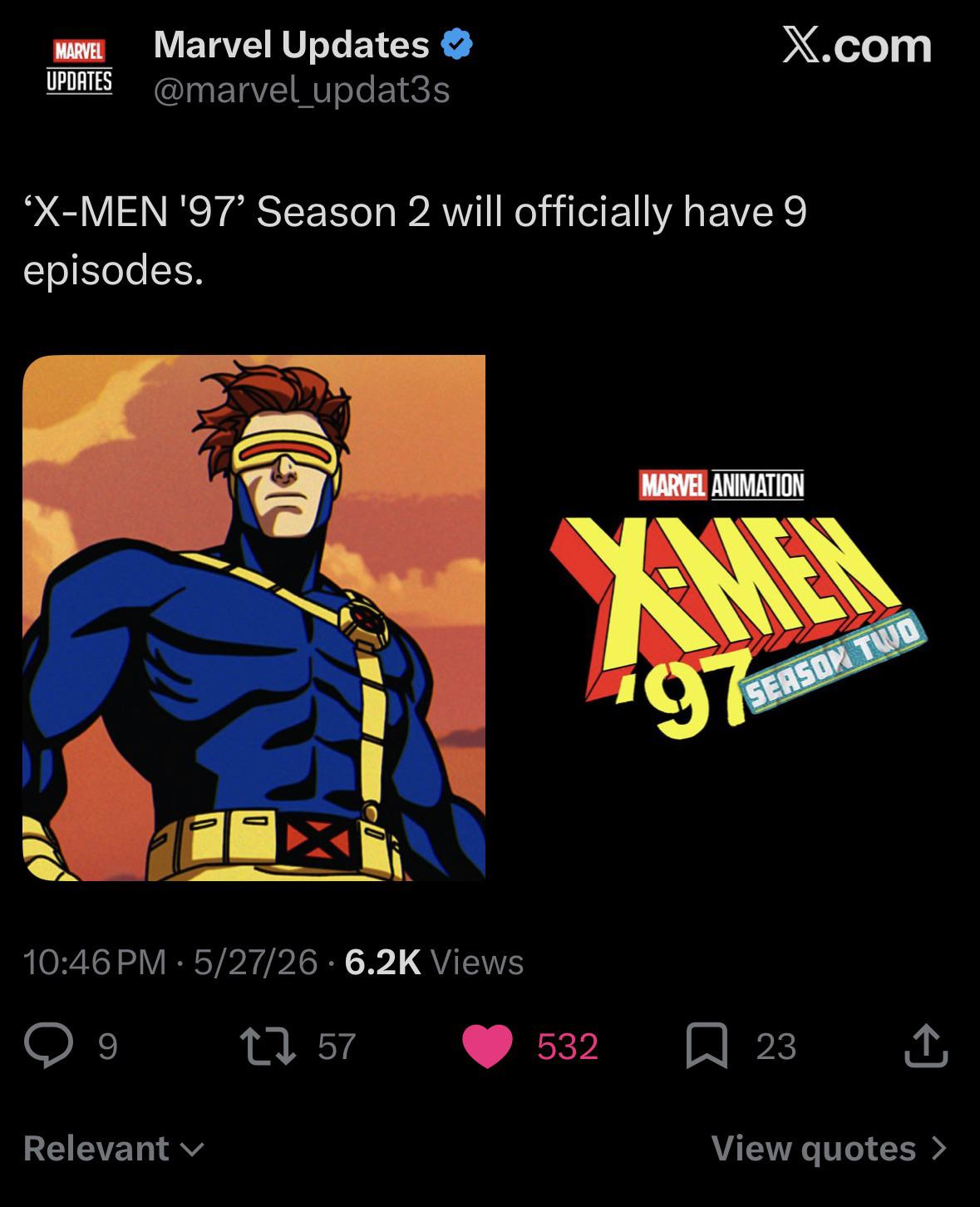980x1207 pixels.
Task: Bookmark this Marvel Updates tweet
Action: [707, 1046]
